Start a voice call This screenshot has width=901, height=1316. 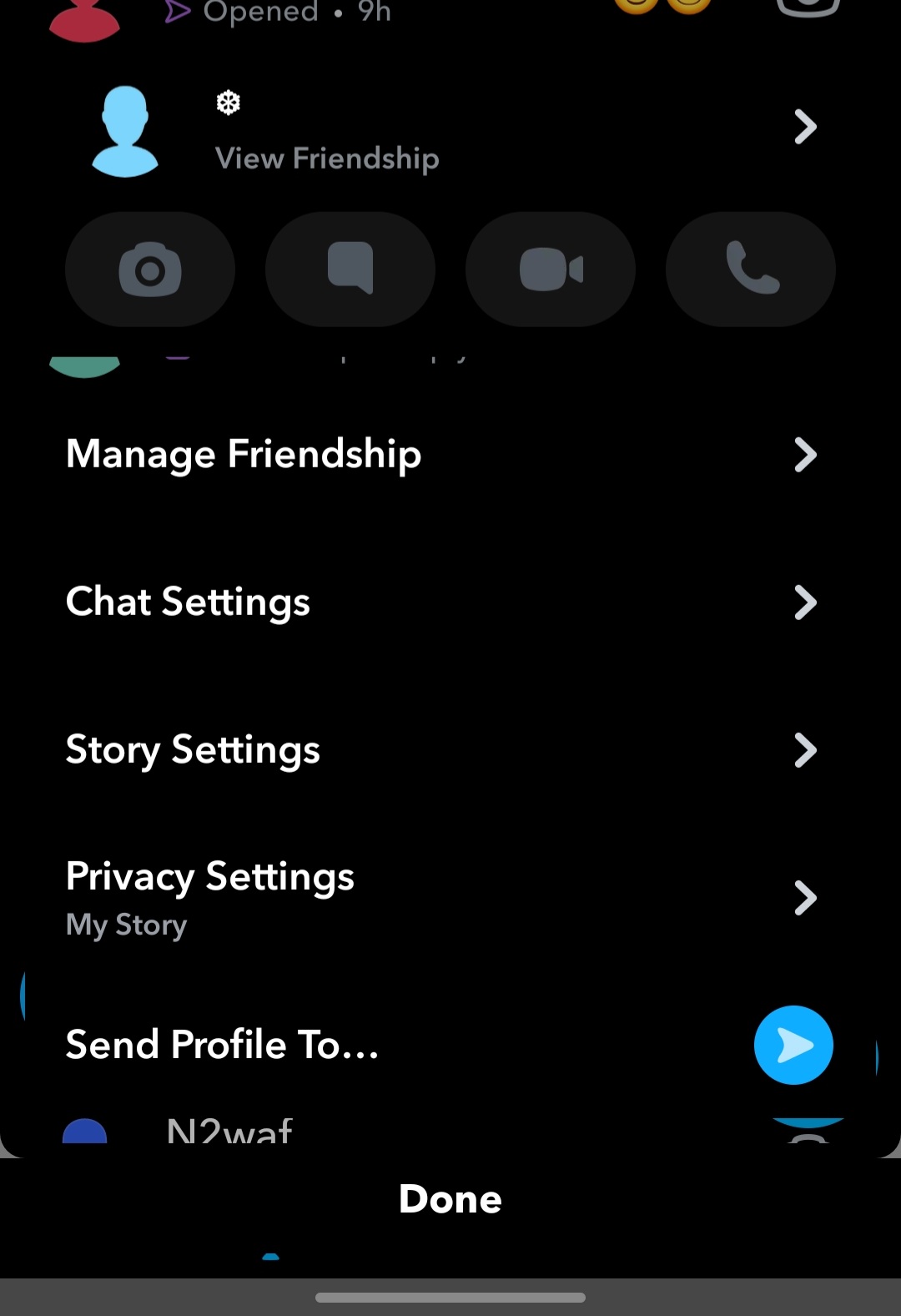click(x=751, y=270)
